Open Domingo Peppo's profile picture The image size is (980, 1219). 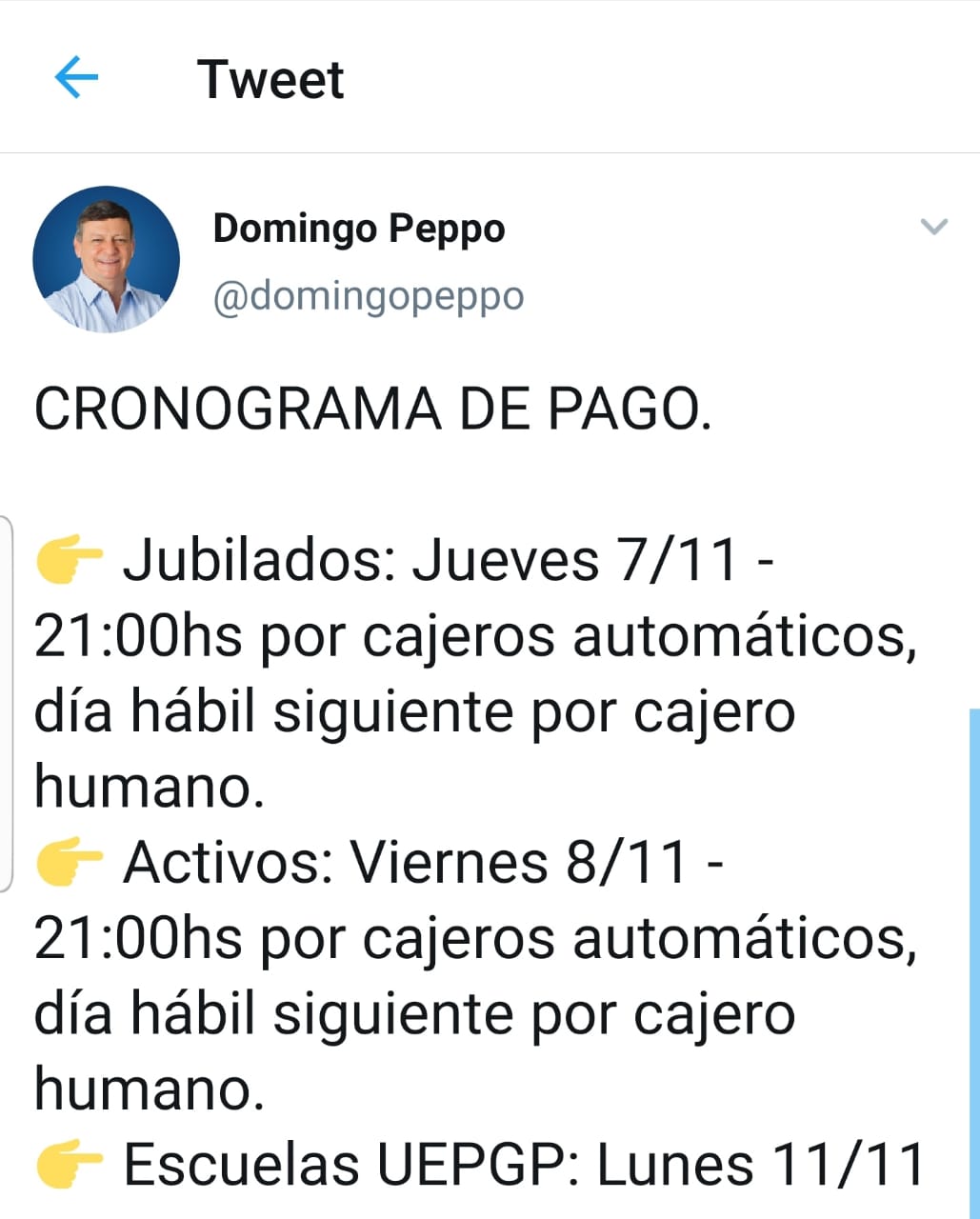point(106,259)
